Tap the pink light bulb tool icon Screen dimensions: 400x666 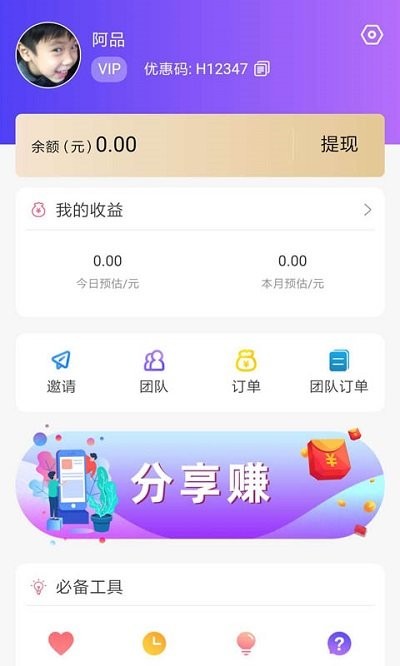[x=246, y=643]
